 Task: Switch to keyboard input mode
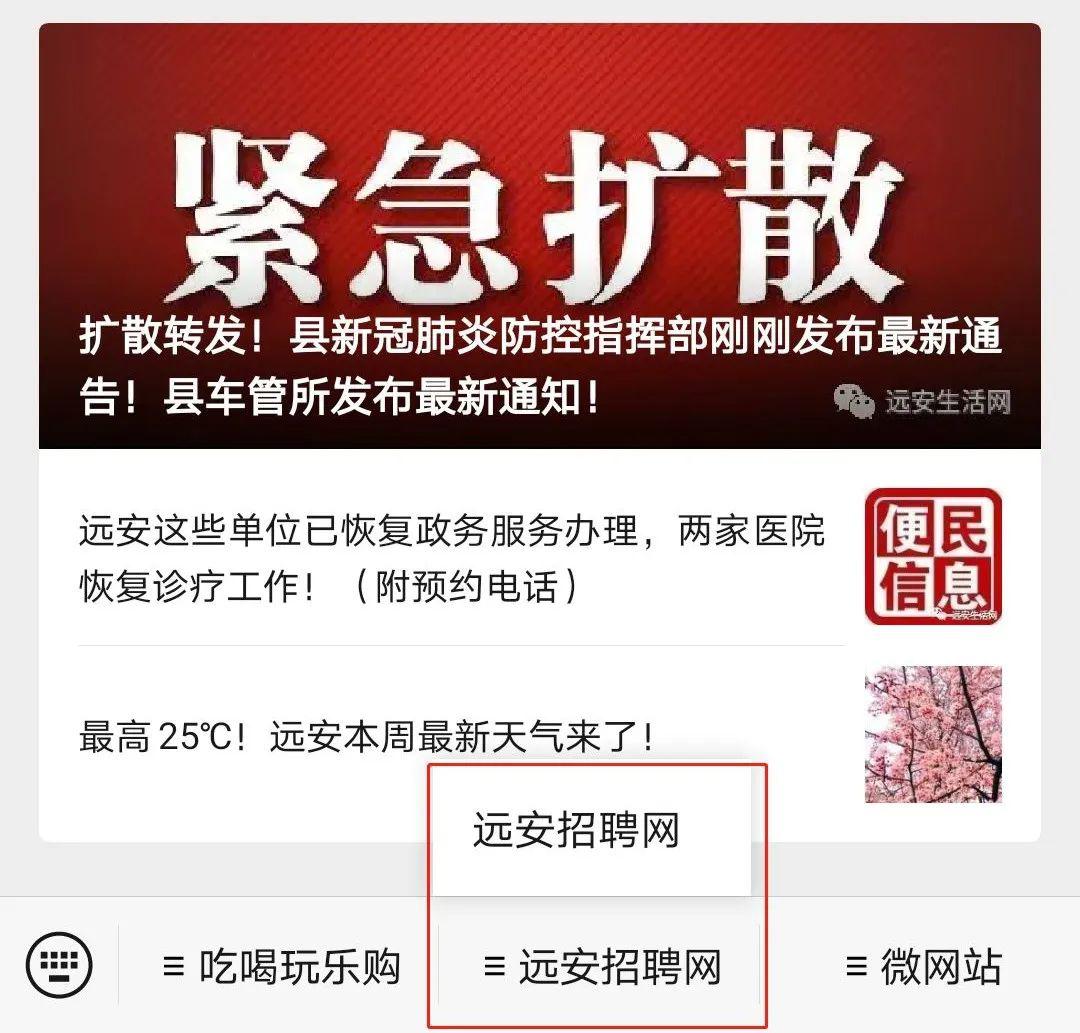click(59, 966)
